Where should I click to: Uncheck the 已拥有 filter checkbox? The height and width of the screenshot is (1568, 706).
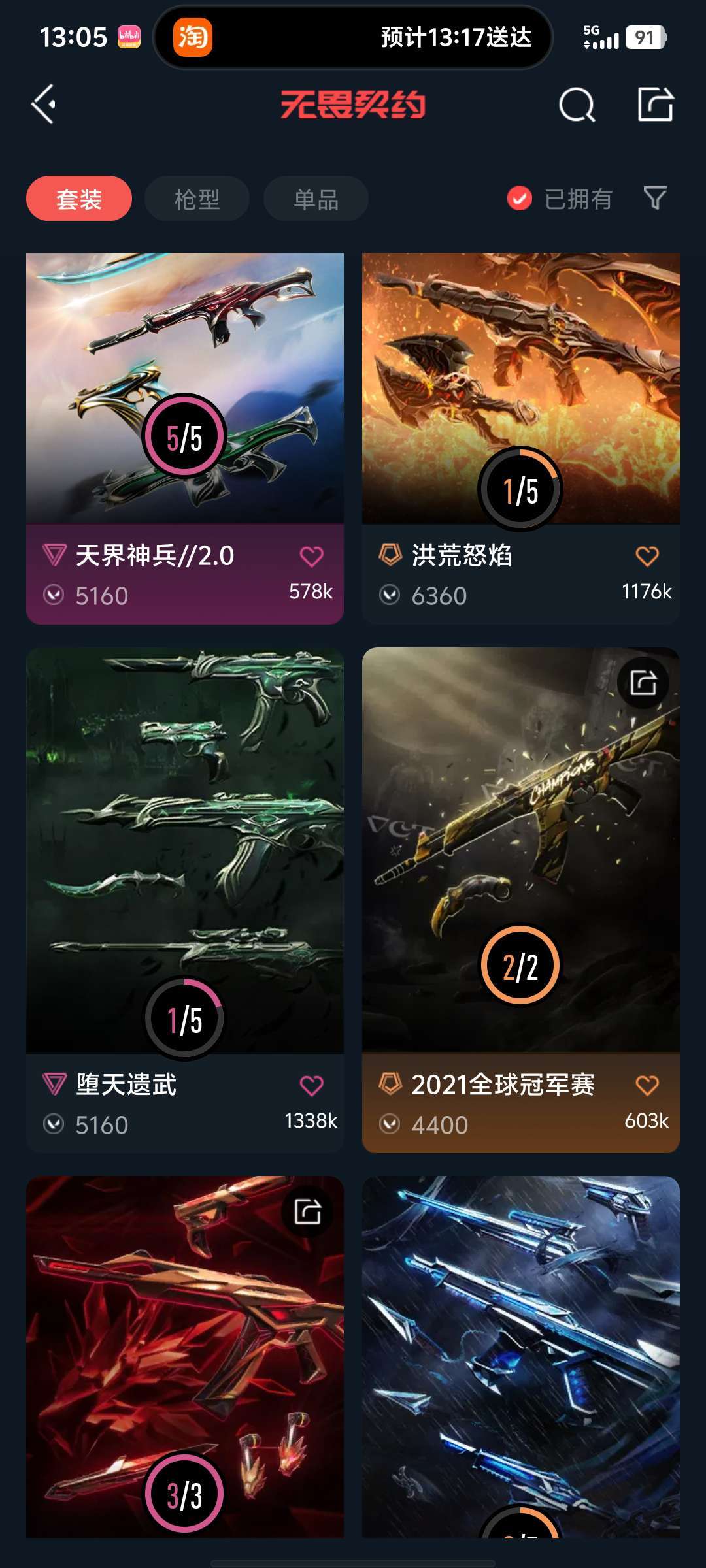click(x=520, y=199)
